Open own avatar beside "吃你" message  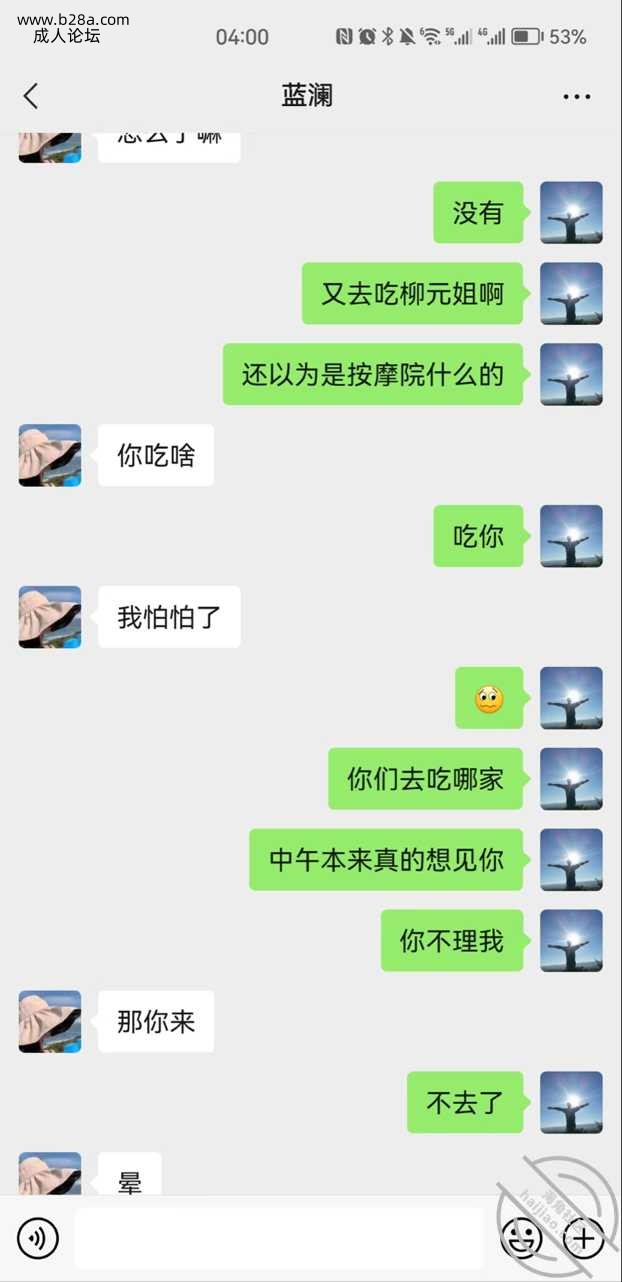click(571, 536)
